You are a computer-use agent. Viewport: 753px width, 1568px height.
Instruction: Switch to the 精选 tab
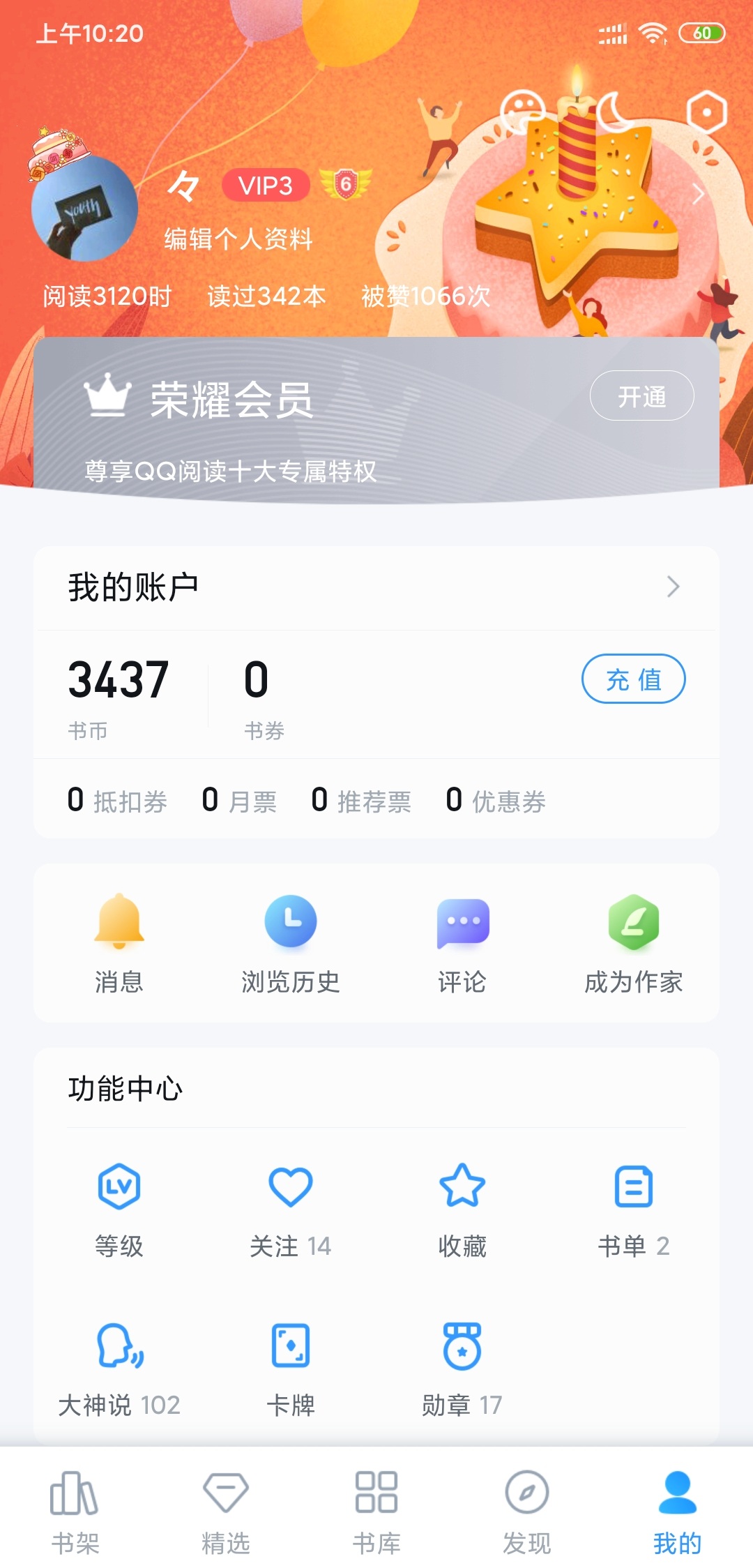pyautogui.click(x=226, y=1511)
